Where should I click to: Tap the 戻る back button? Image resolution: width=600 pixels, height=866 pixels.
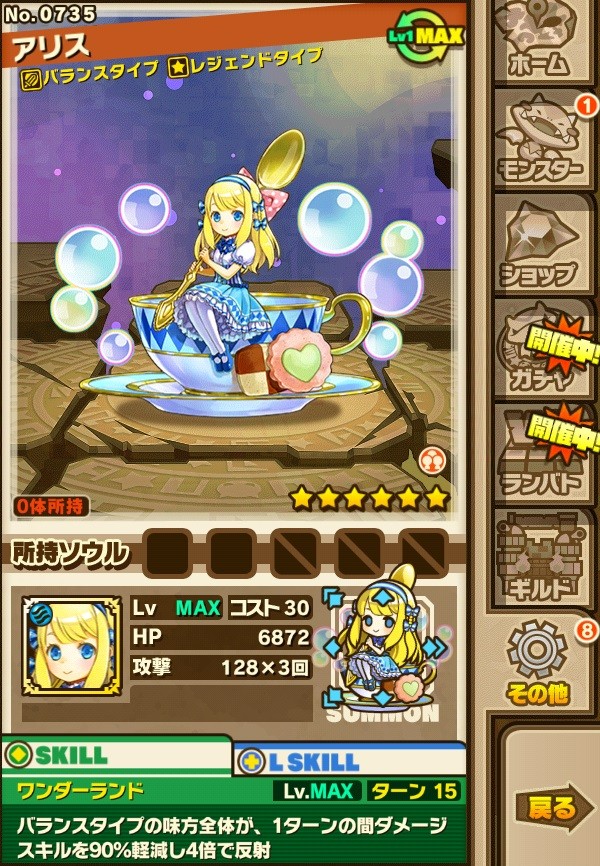553,806
